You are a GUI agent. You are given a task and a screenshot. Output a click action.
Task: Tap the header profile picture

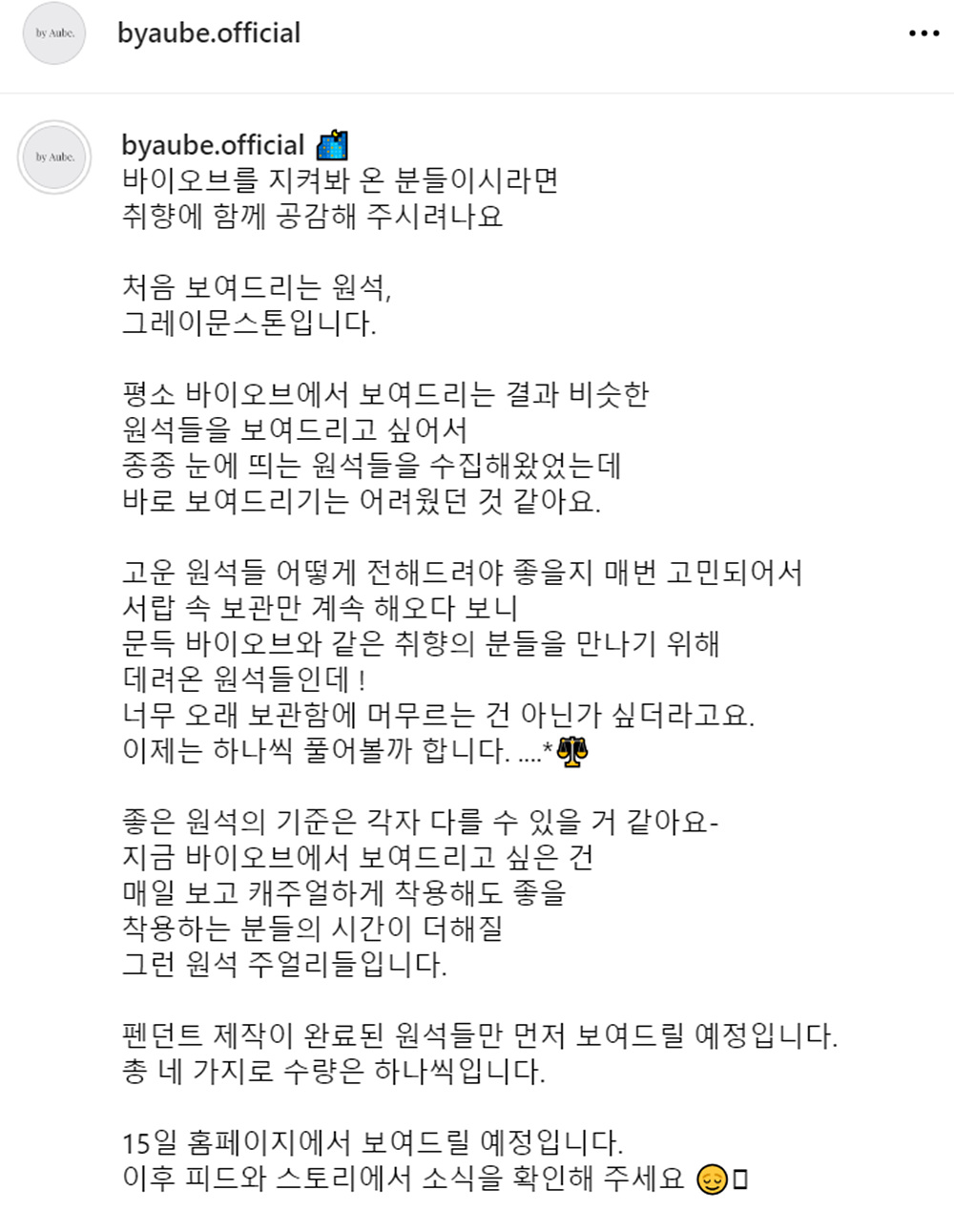pos(54,33)
